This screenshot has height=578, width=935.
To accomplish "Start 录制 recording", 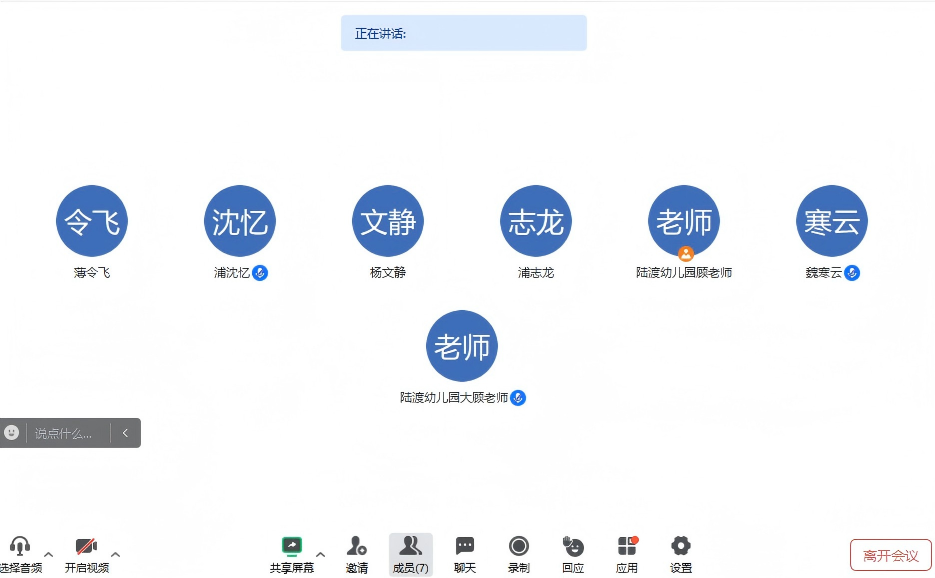I will coord(518,553).
